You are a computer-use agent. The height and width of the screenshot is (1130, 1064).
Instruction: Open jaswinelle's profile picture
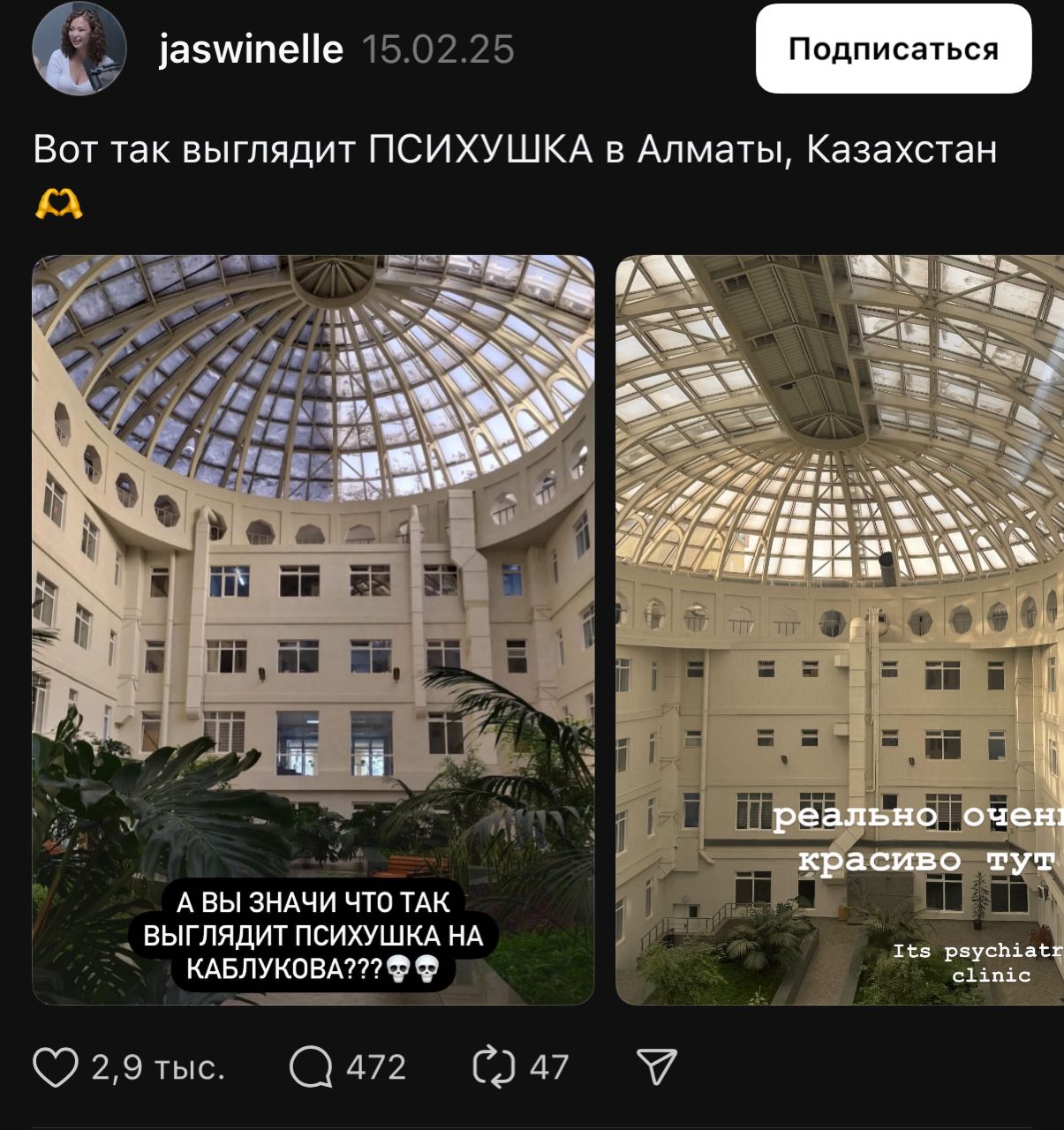(x=79, y=49)
